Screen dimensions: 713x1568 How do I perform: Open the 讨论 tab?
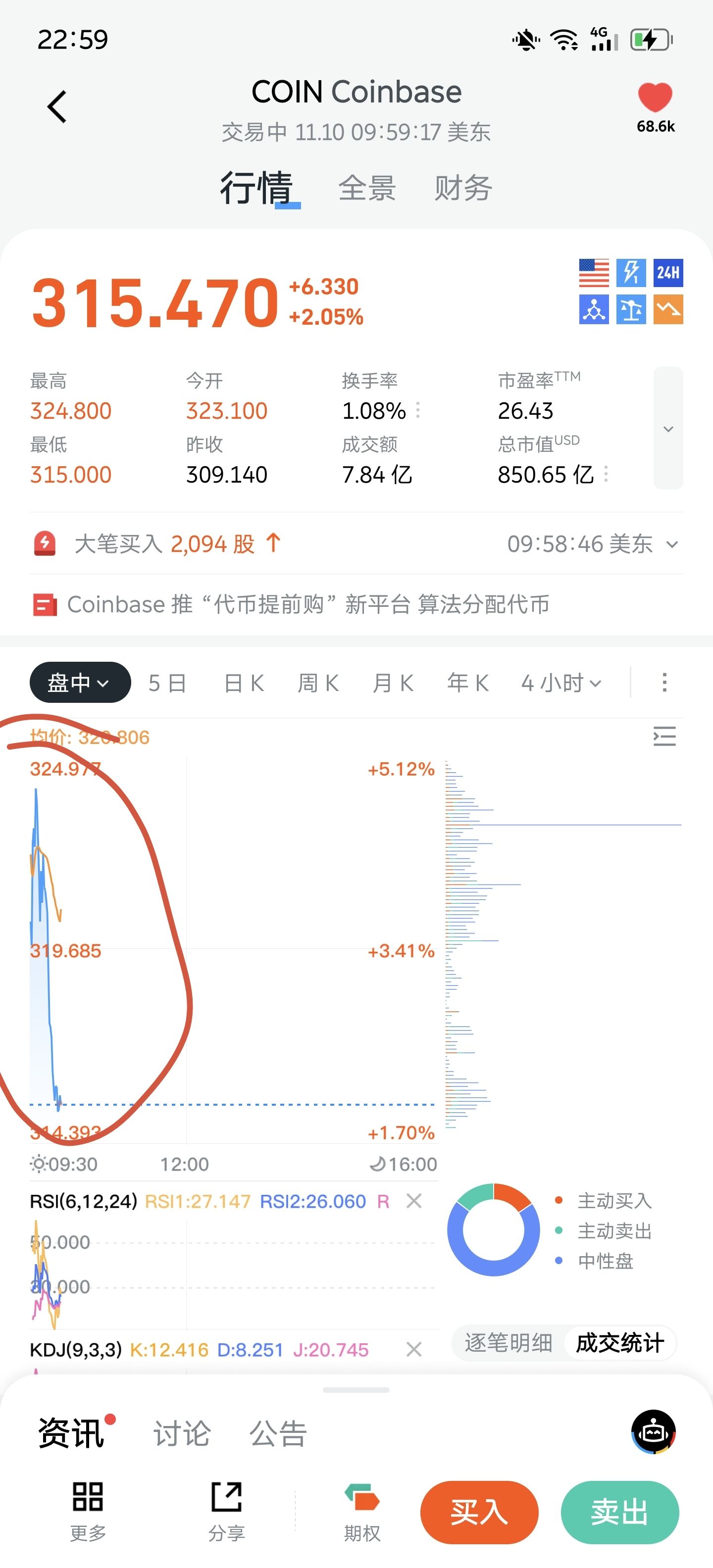pos(181,1433)
